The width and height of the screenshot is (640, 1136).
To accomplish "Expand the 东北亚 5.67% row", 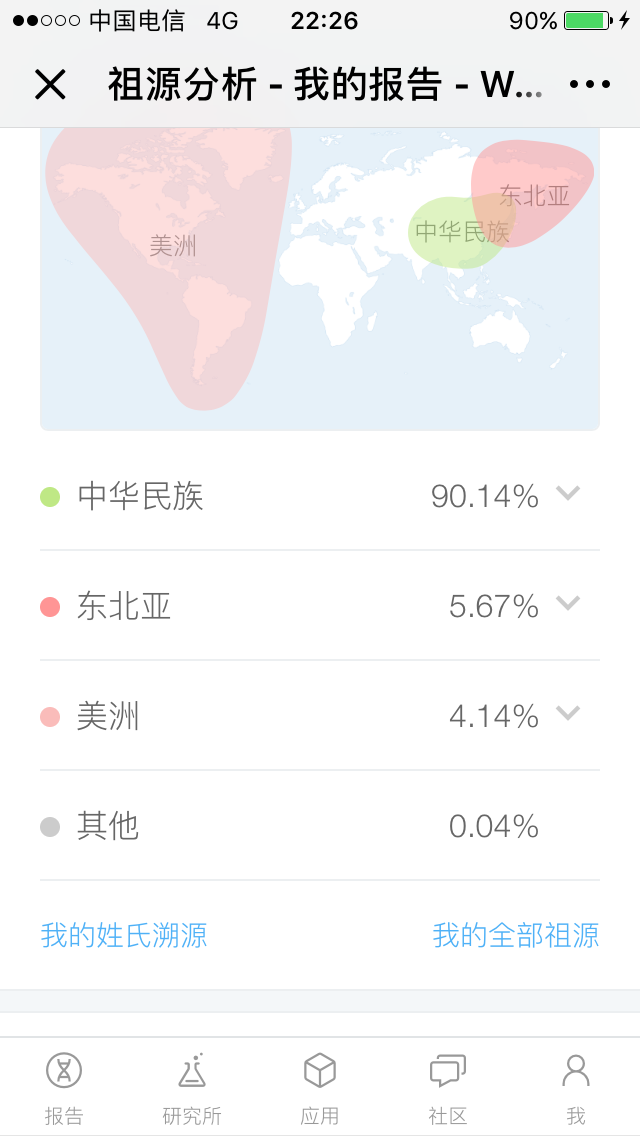I will pos(320,606).
